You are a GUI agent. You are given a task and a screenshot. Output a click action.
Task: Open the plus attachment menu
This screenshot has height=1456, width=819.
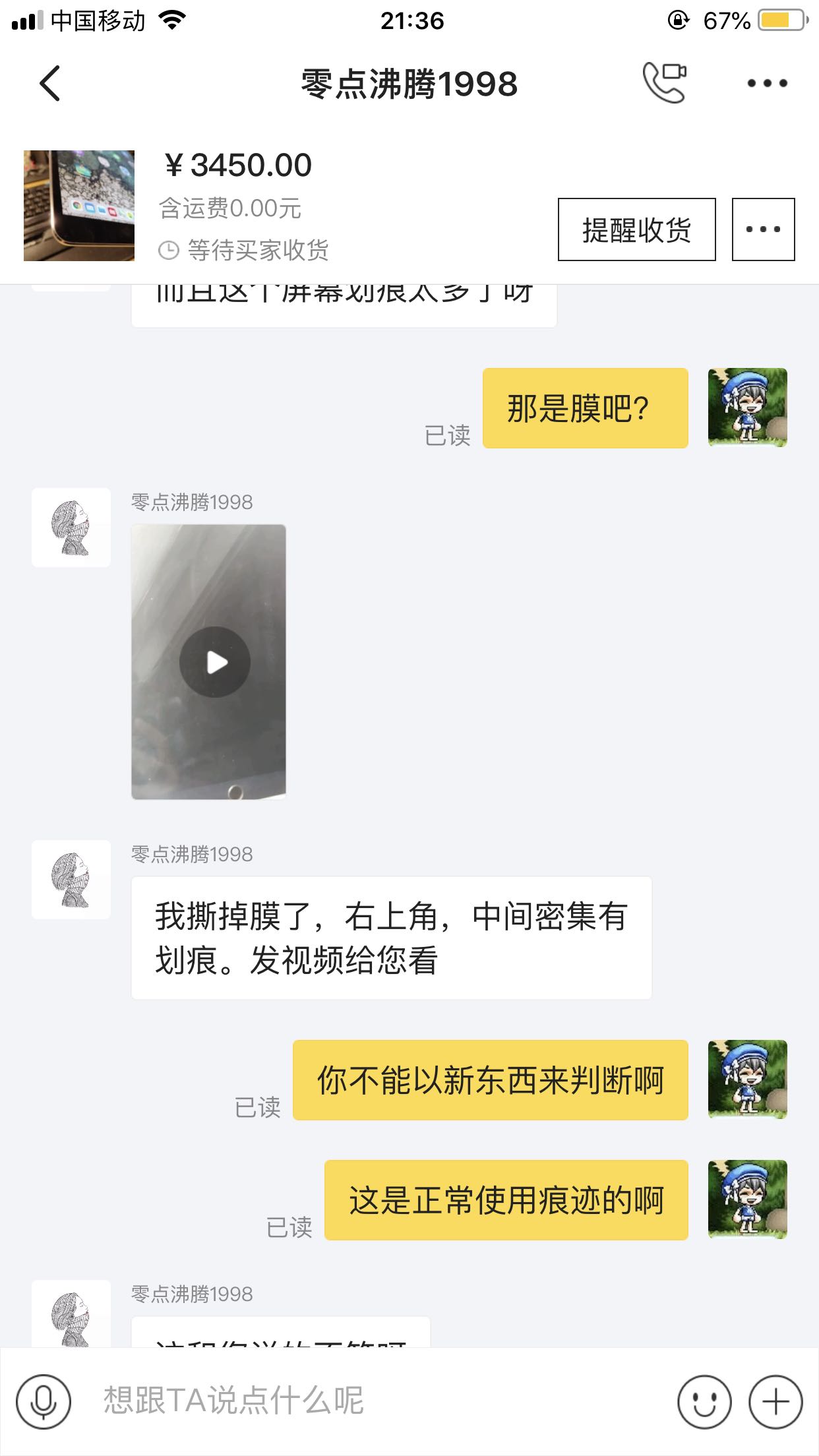click(x=775, y=1402)
